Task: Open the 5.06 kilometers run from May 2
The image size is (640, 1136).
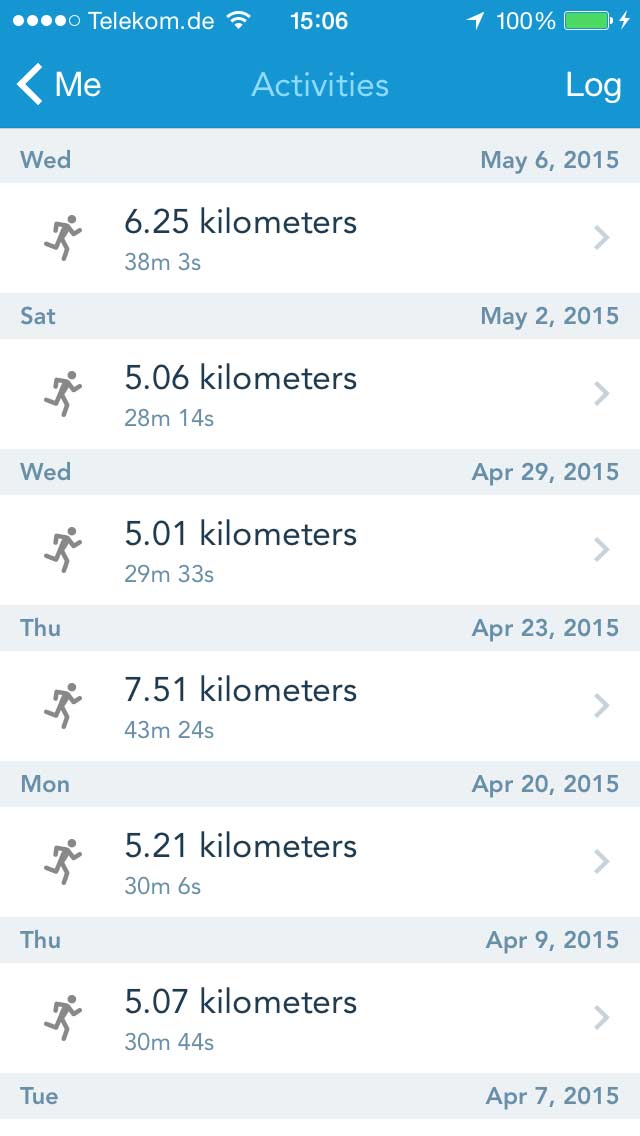Action: (320, 394)
